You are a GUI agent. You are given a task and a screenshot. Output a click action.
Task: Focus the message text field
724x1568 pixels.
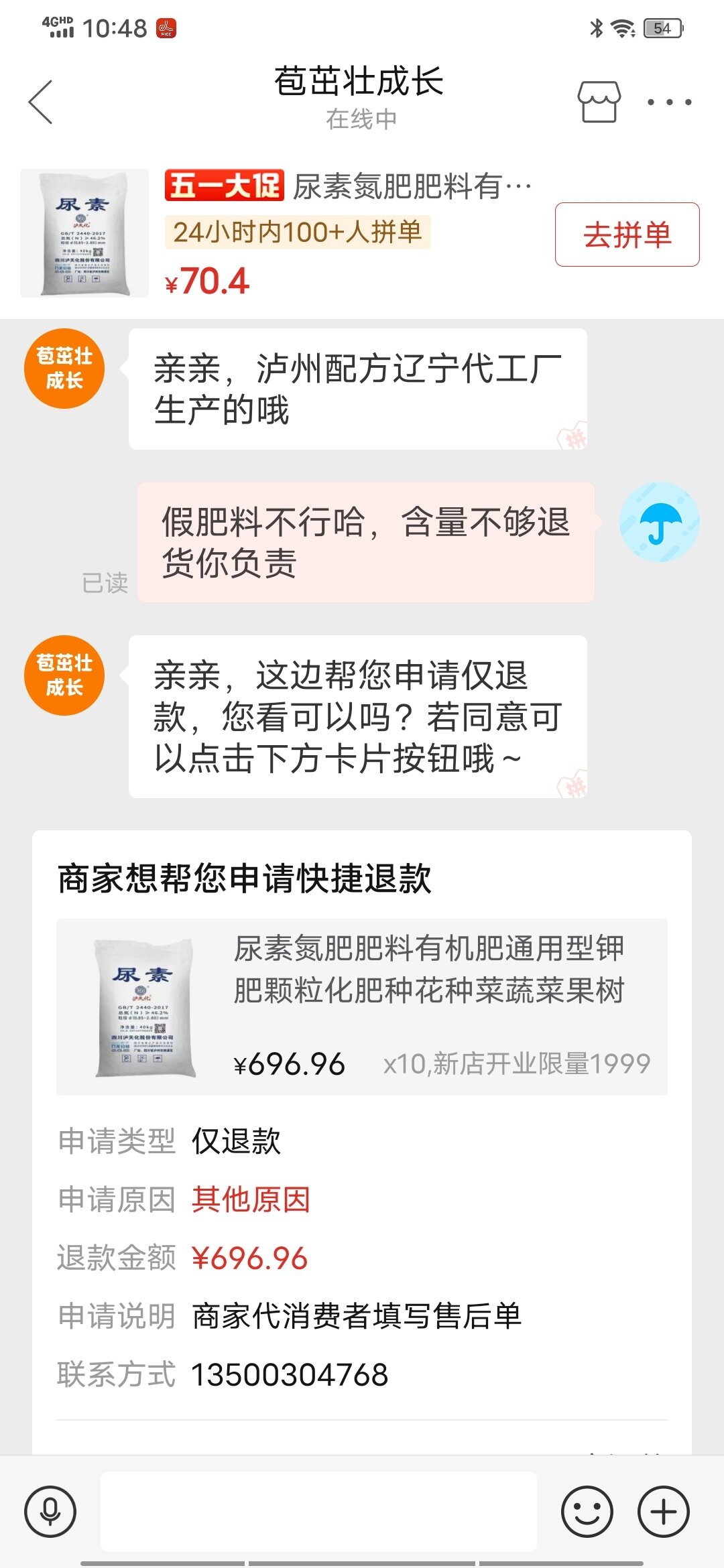click(318, 1512)
